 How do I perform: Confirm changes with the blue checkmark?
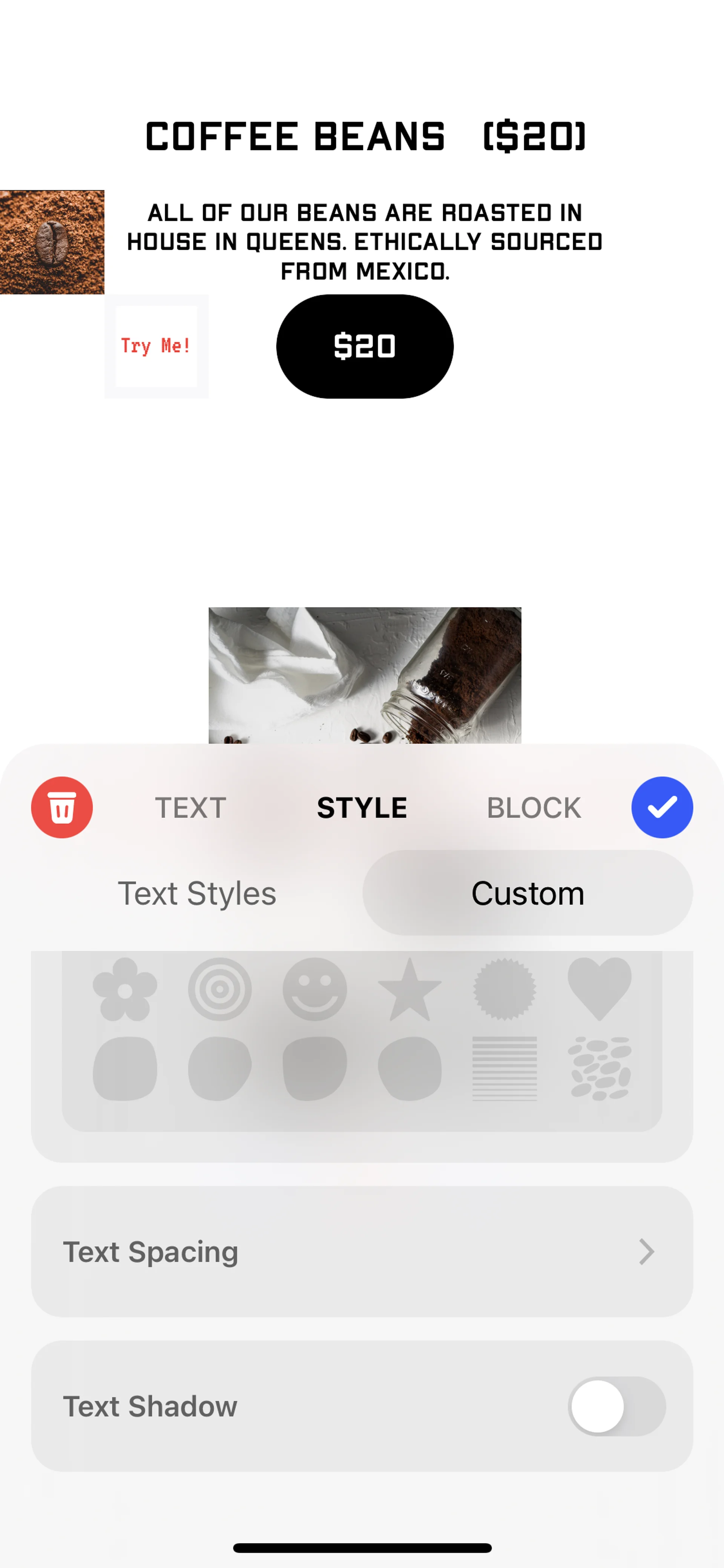pos(662,807)
